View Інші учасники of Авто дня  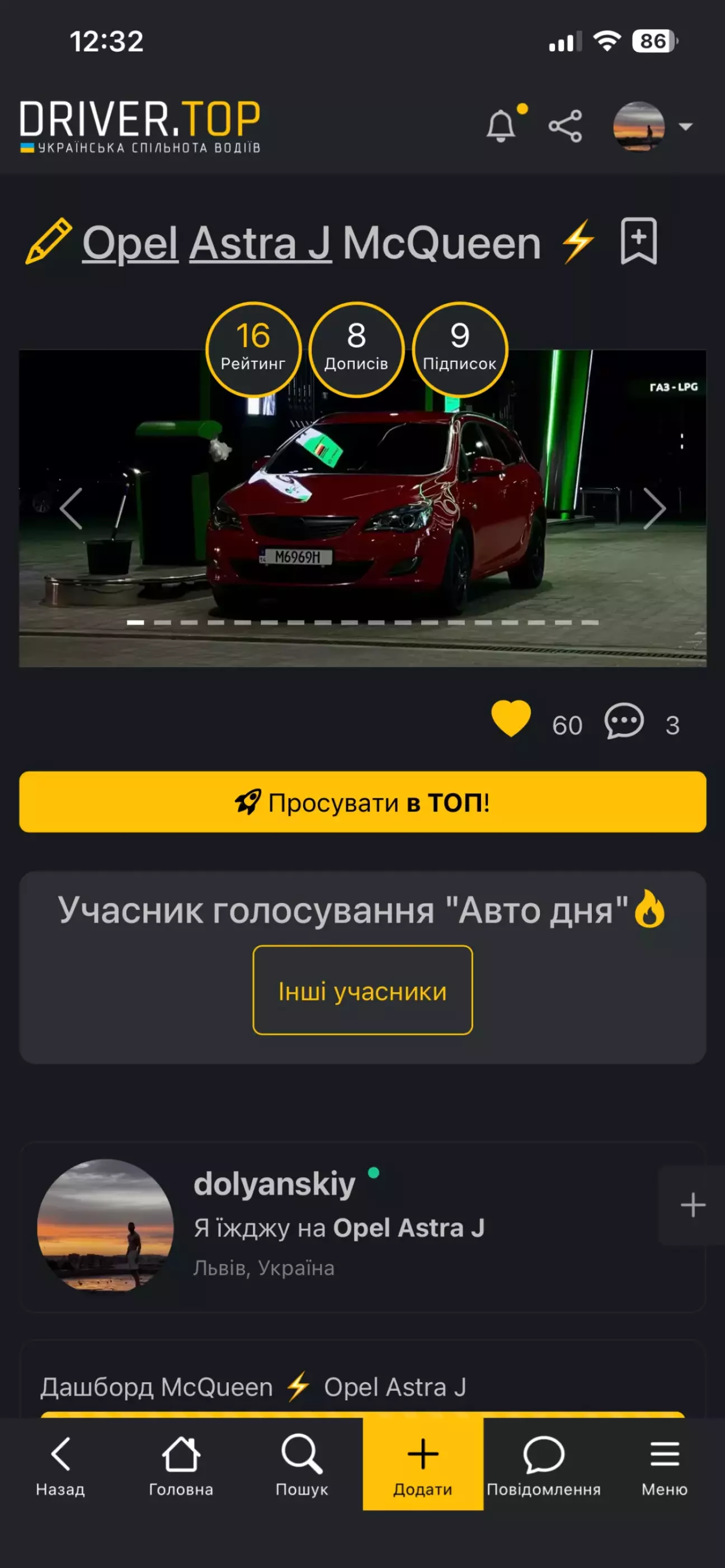[363, 990]
